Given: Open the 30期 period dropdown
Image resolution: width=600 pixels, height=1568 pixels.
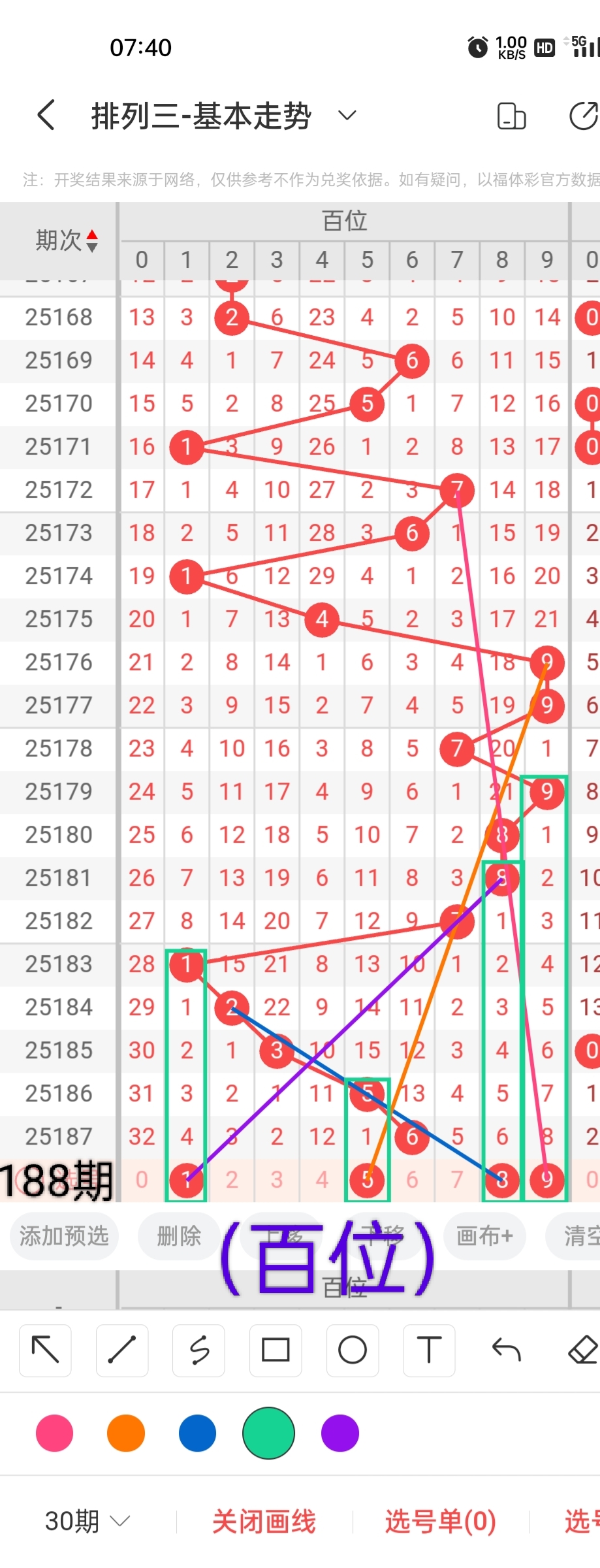Looking at the screenshot, I should (87, 1521).
